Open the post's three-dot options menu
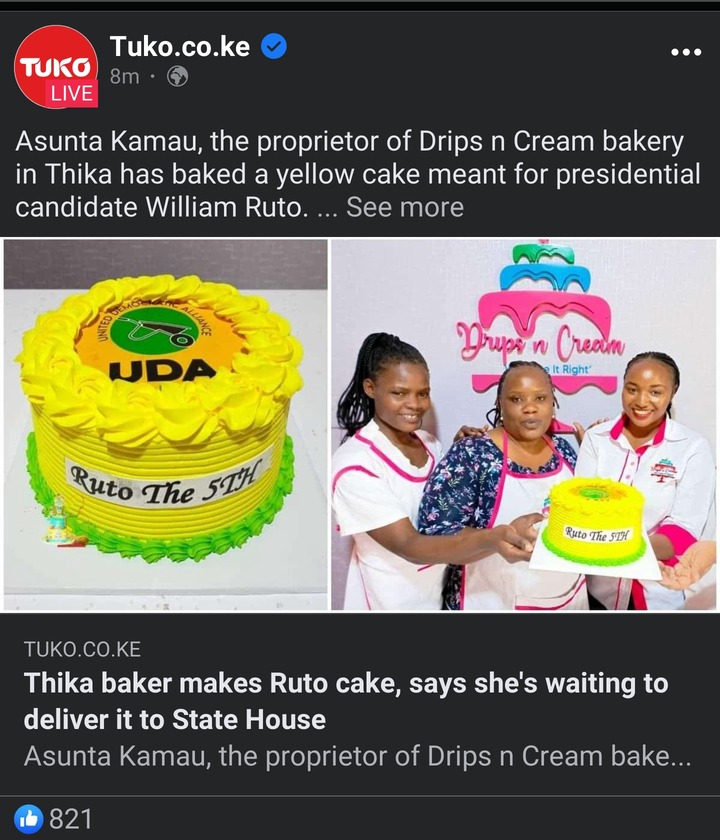 [686, 52]
